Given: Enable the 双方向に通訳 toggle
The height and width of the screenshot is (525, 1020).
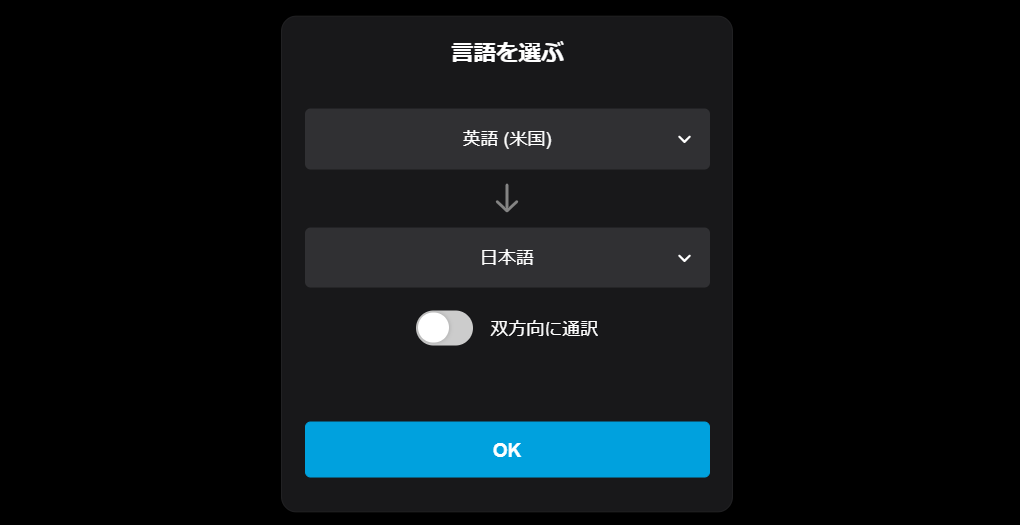Looking at the screenshot, I should (444, 328).
